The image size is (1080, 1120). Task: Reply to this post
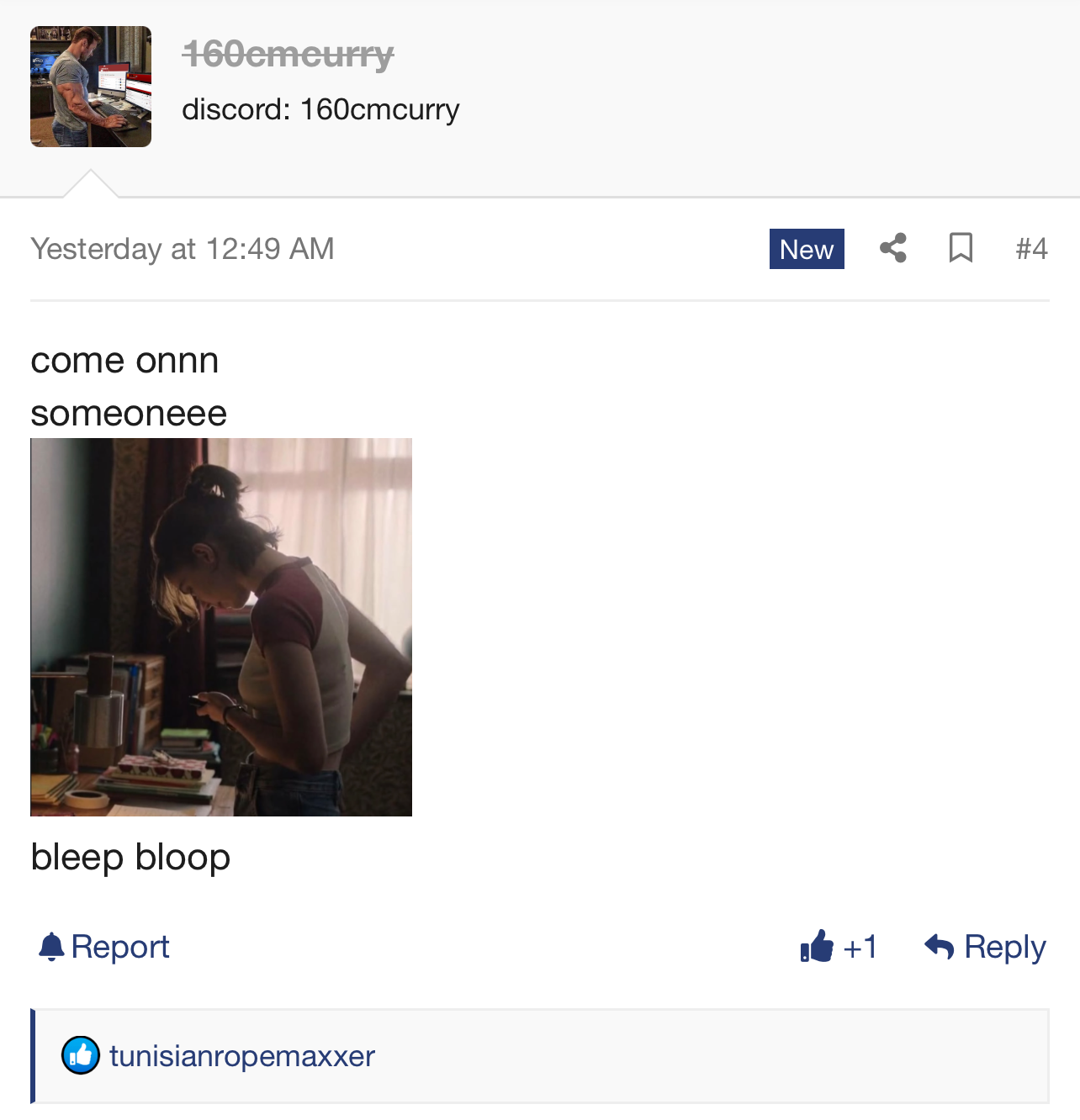click(x=985, y=947)
